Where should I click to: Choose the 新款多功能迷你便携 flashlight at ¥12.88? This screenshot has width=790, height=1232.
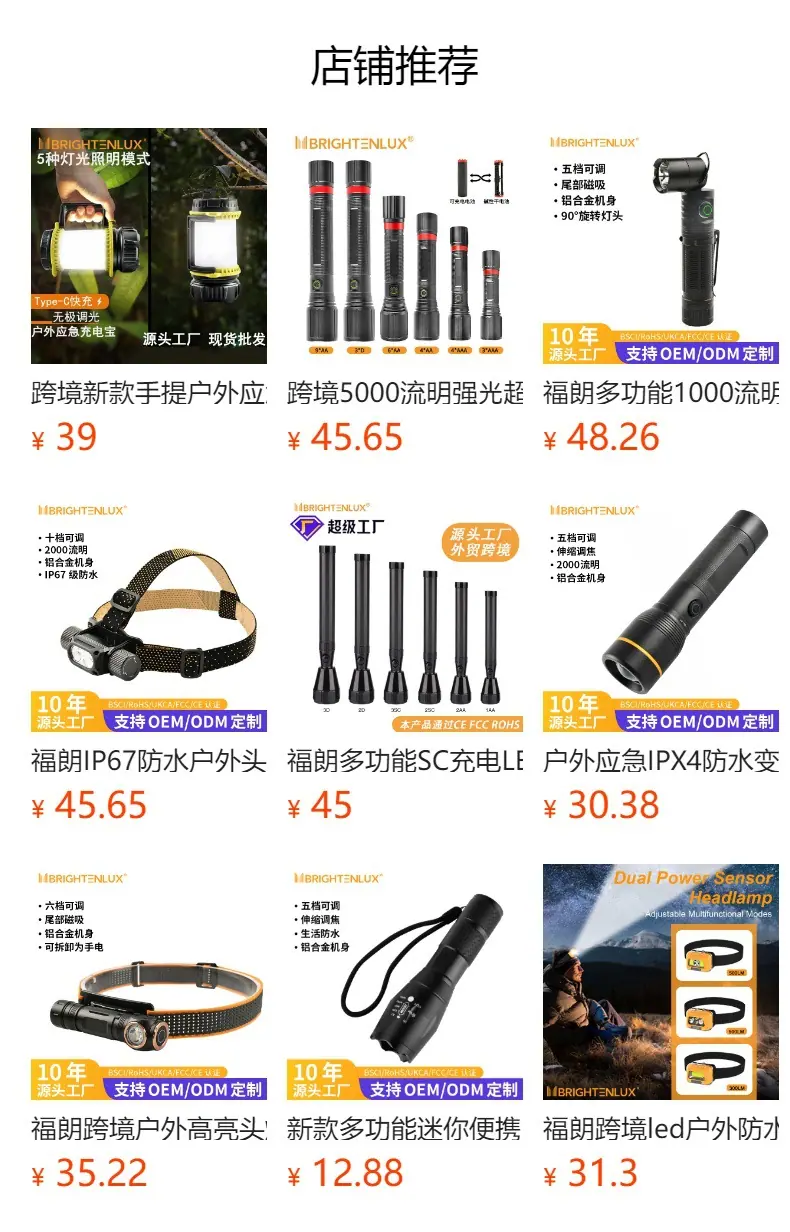tap(405, 982)
